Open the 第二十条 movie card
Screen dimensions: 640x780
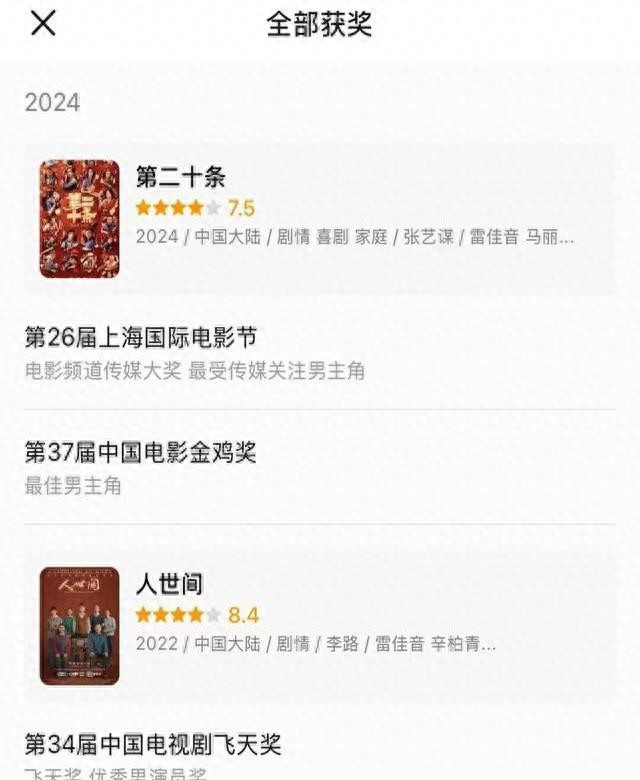pos(320,218)
